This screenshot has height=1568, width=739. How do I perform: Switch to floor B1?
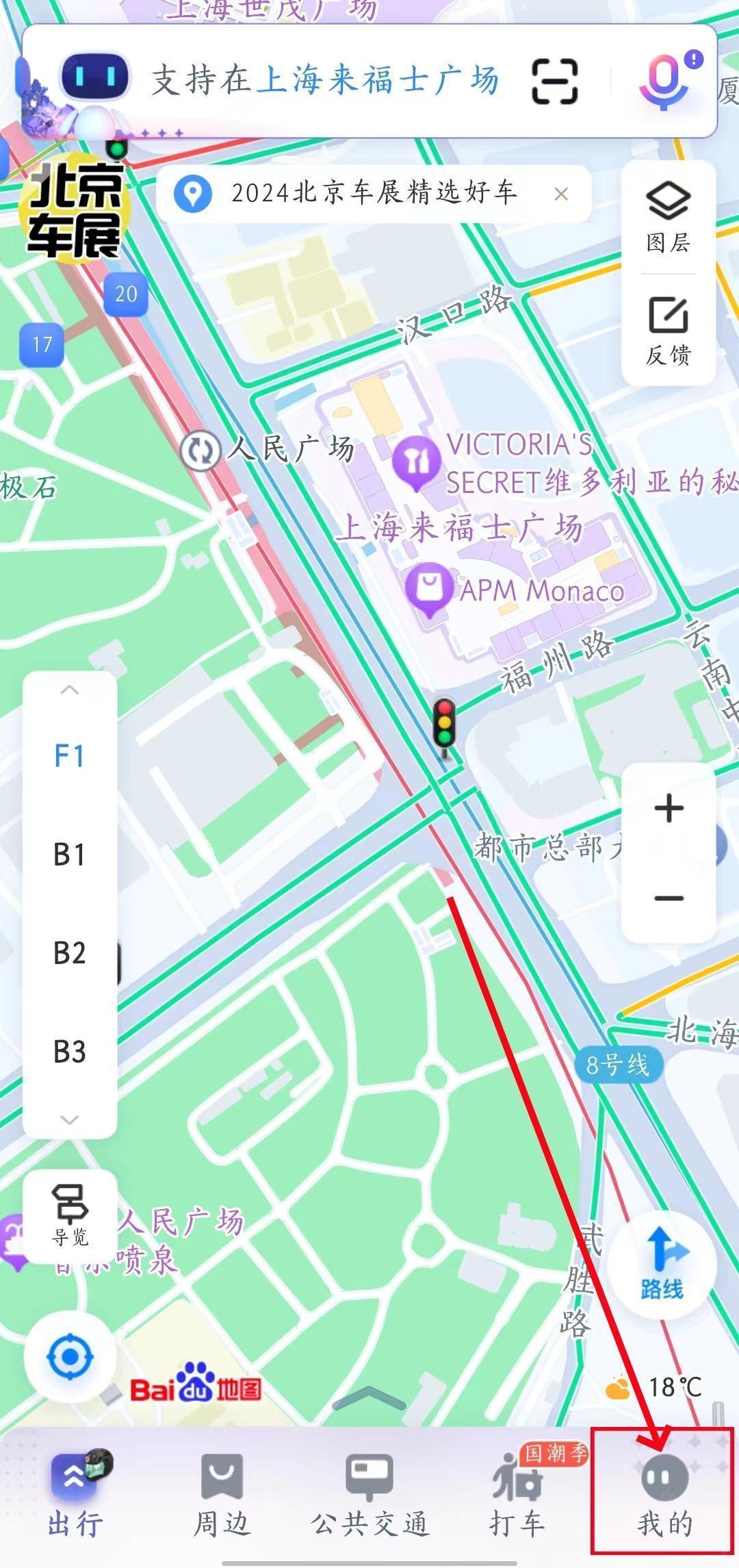click(69, 855)
